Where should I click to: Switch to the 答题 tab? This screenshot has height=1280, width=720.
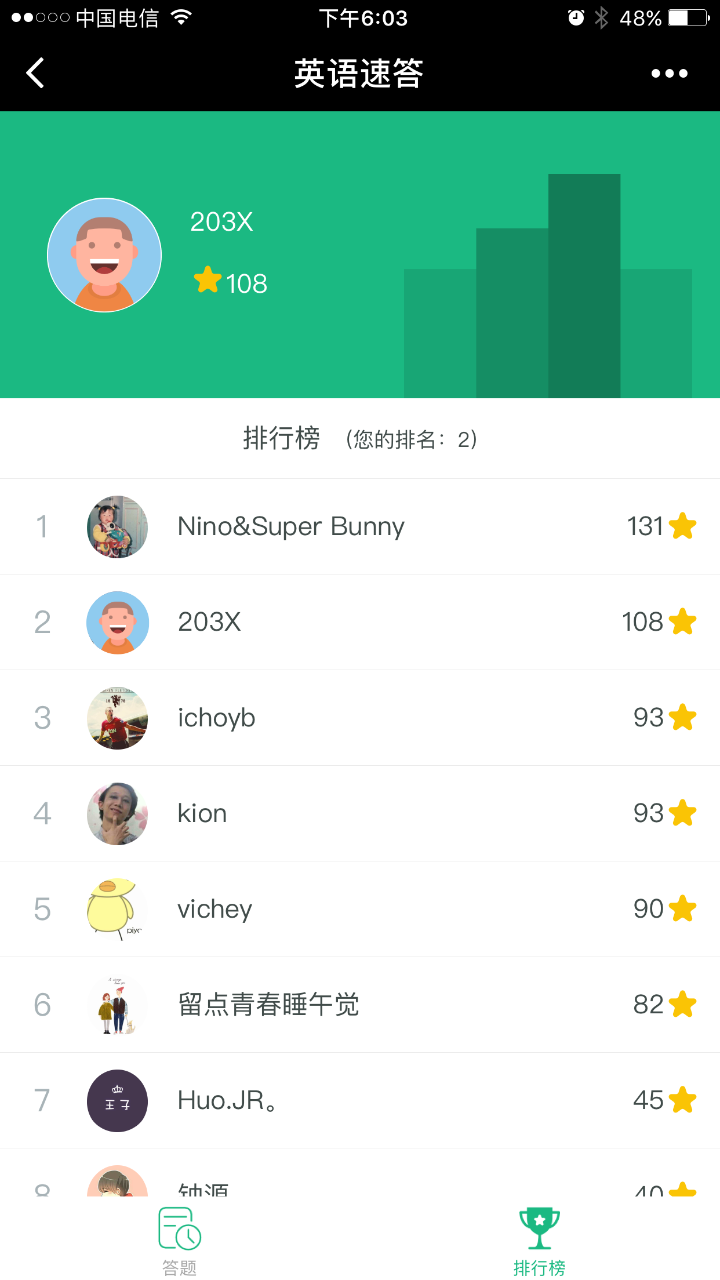[x=180, y=1240]
